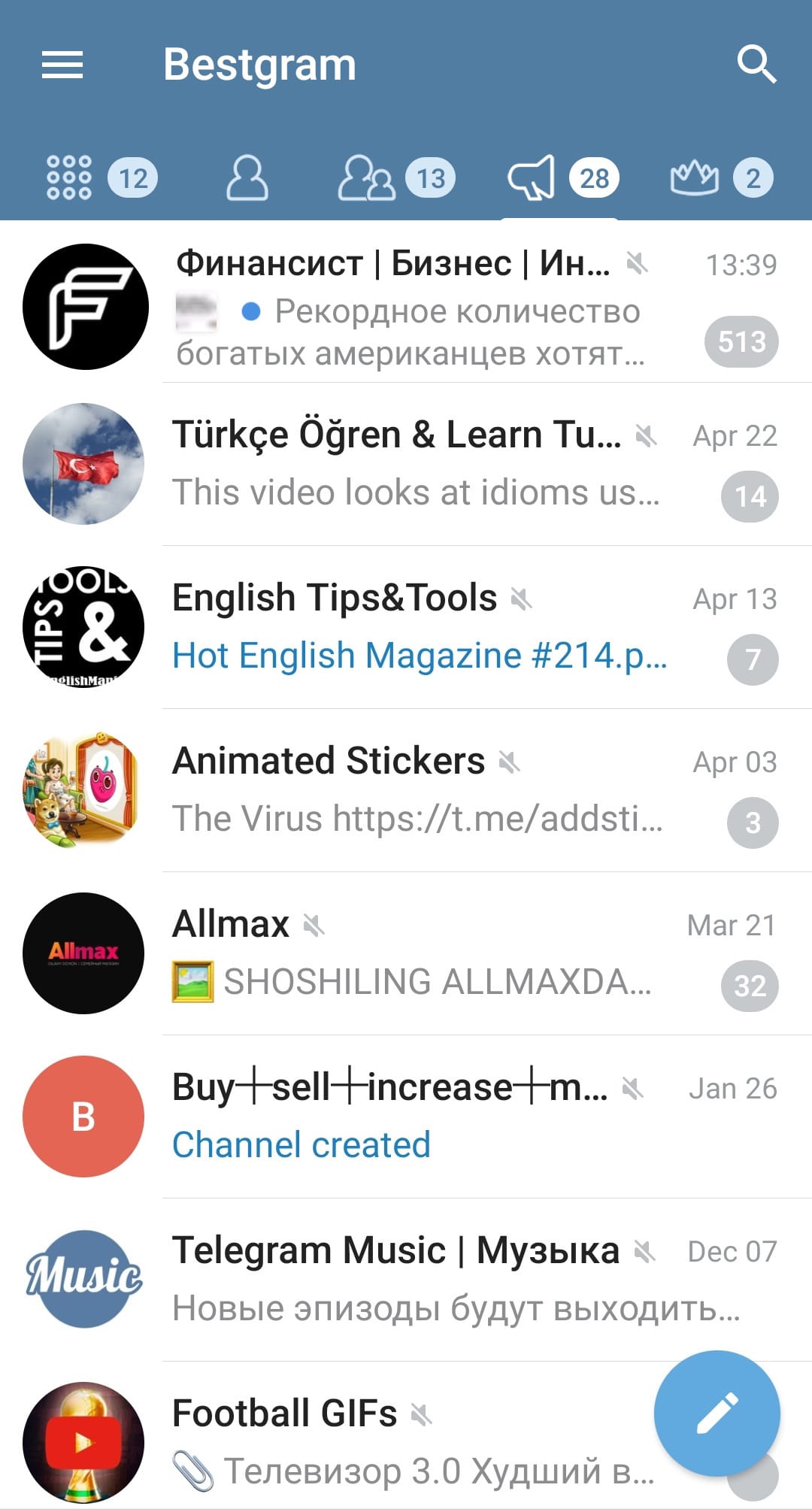The width and height of the screenshot is (812, 1509).
Task: Switch to the 12-chat category tab
Action: [x=132, y=178]
